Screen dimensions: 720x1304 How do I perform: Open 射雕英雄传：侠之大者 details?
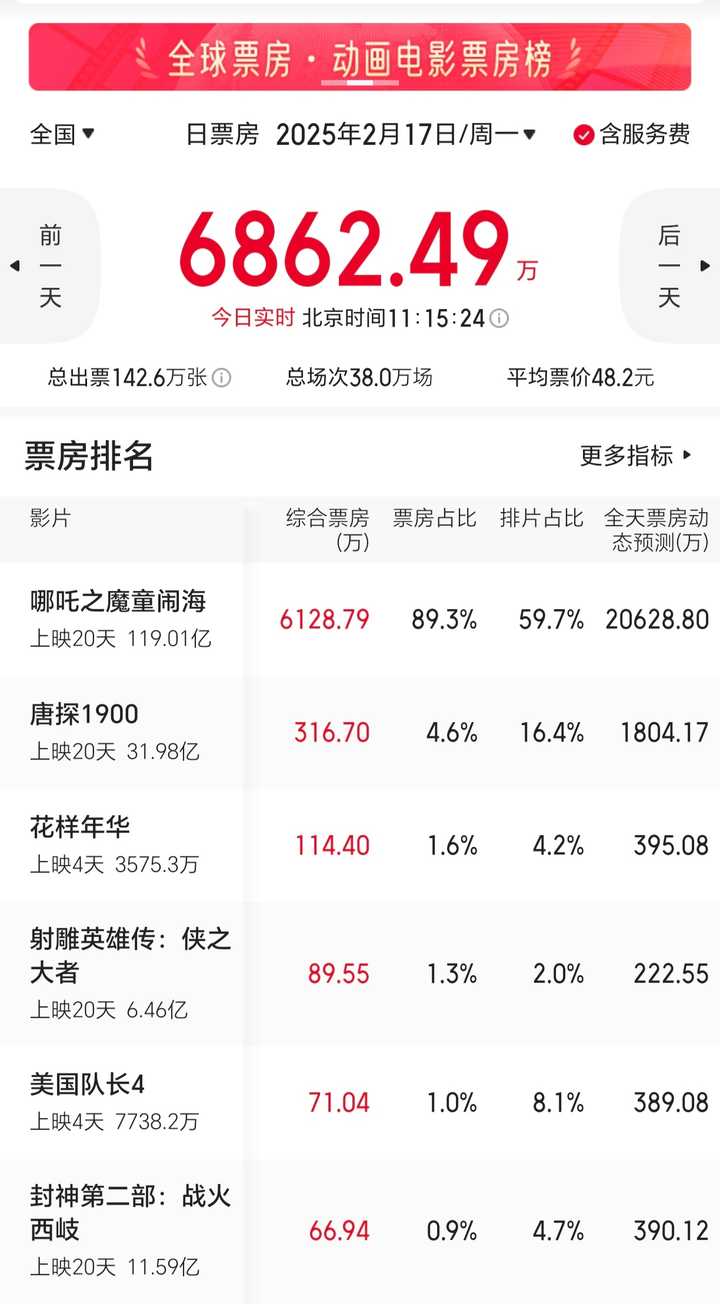(130, 956)
